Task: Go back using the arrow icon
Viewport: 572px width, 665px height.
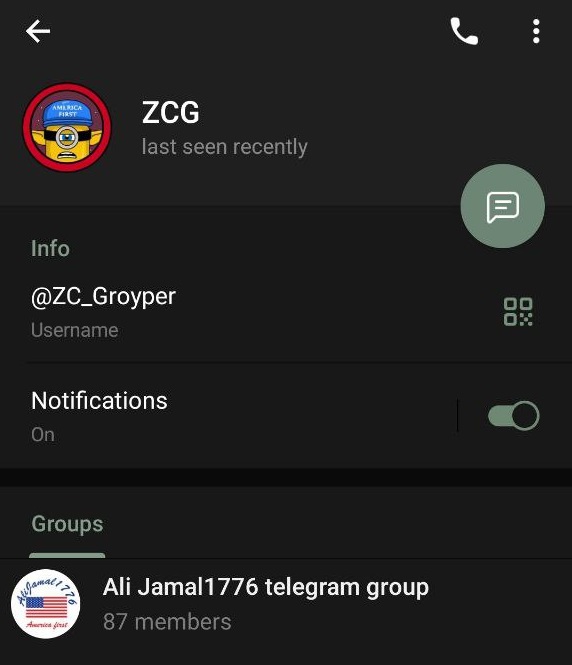Action: (38, 31)
